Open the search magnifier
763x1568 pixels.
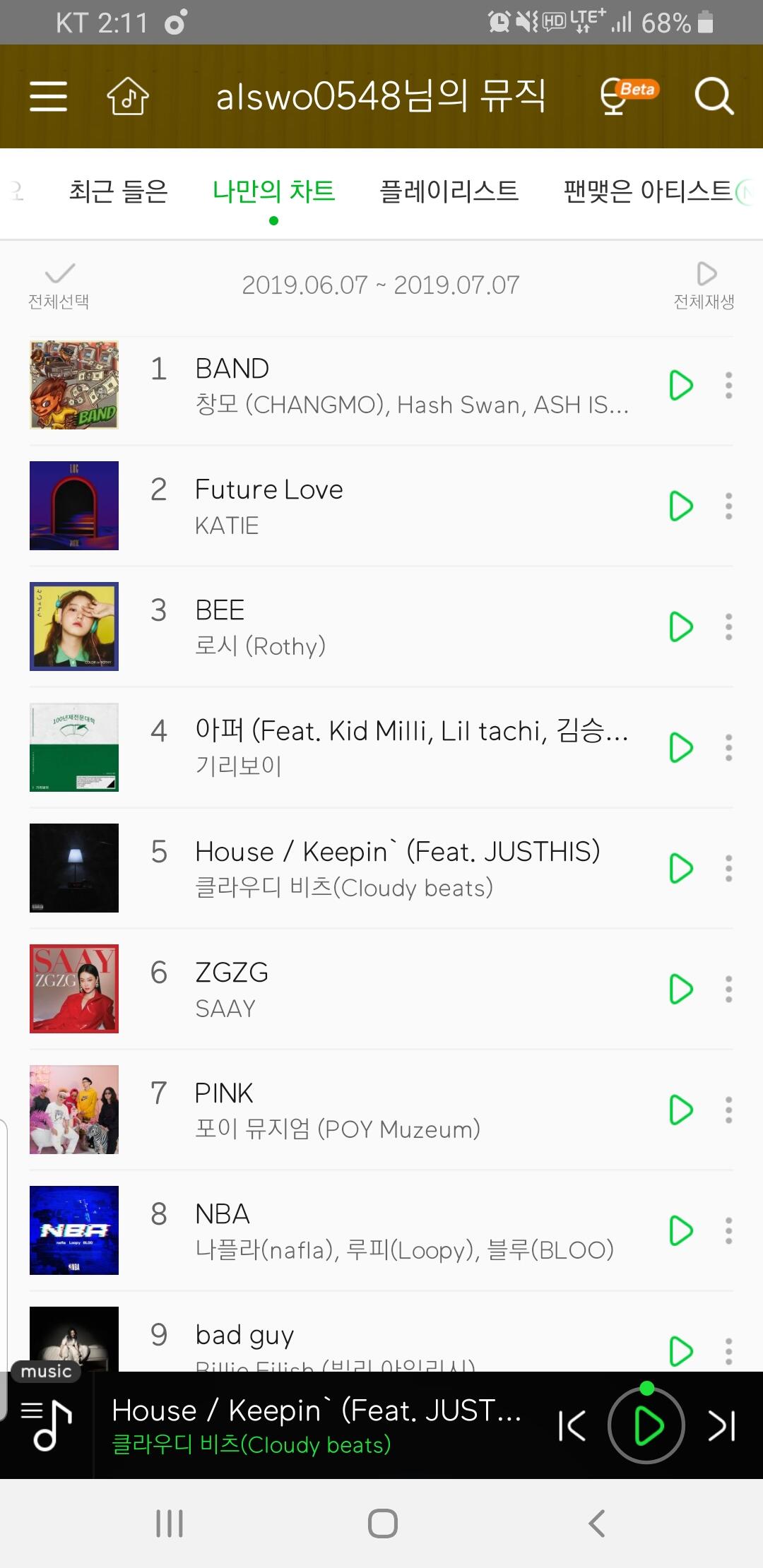coord(714,97)
